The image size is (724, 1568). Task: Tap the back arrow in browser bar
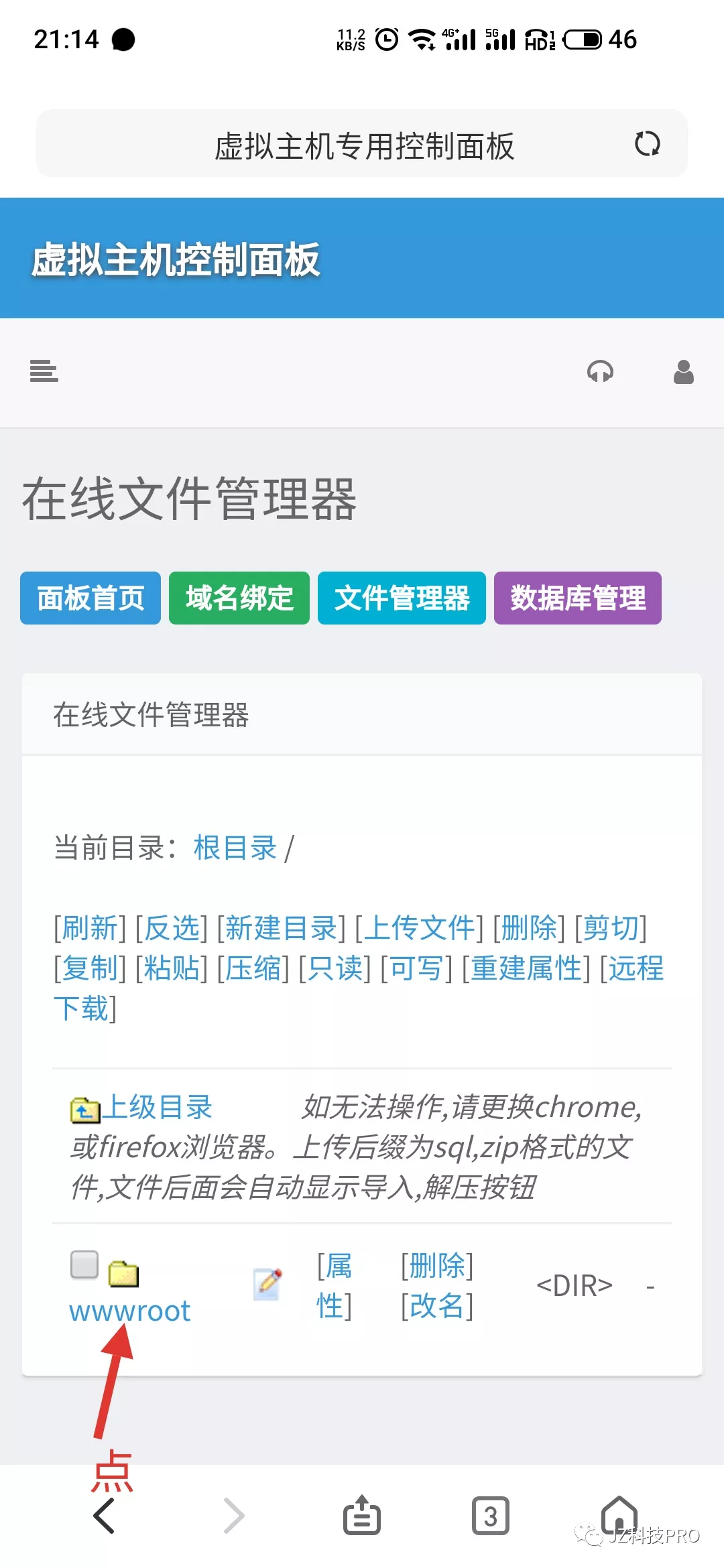pos(105,1516)
